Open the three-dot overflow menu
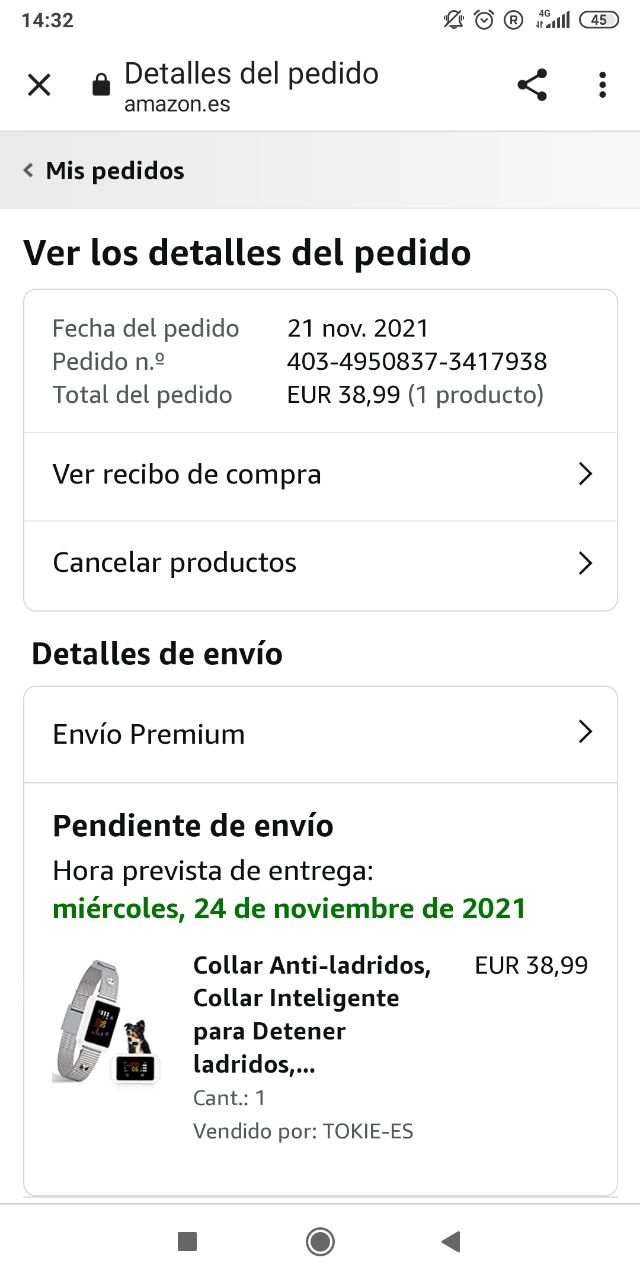The height and width of the screenshot is (1280, 640). coord(602,85)
